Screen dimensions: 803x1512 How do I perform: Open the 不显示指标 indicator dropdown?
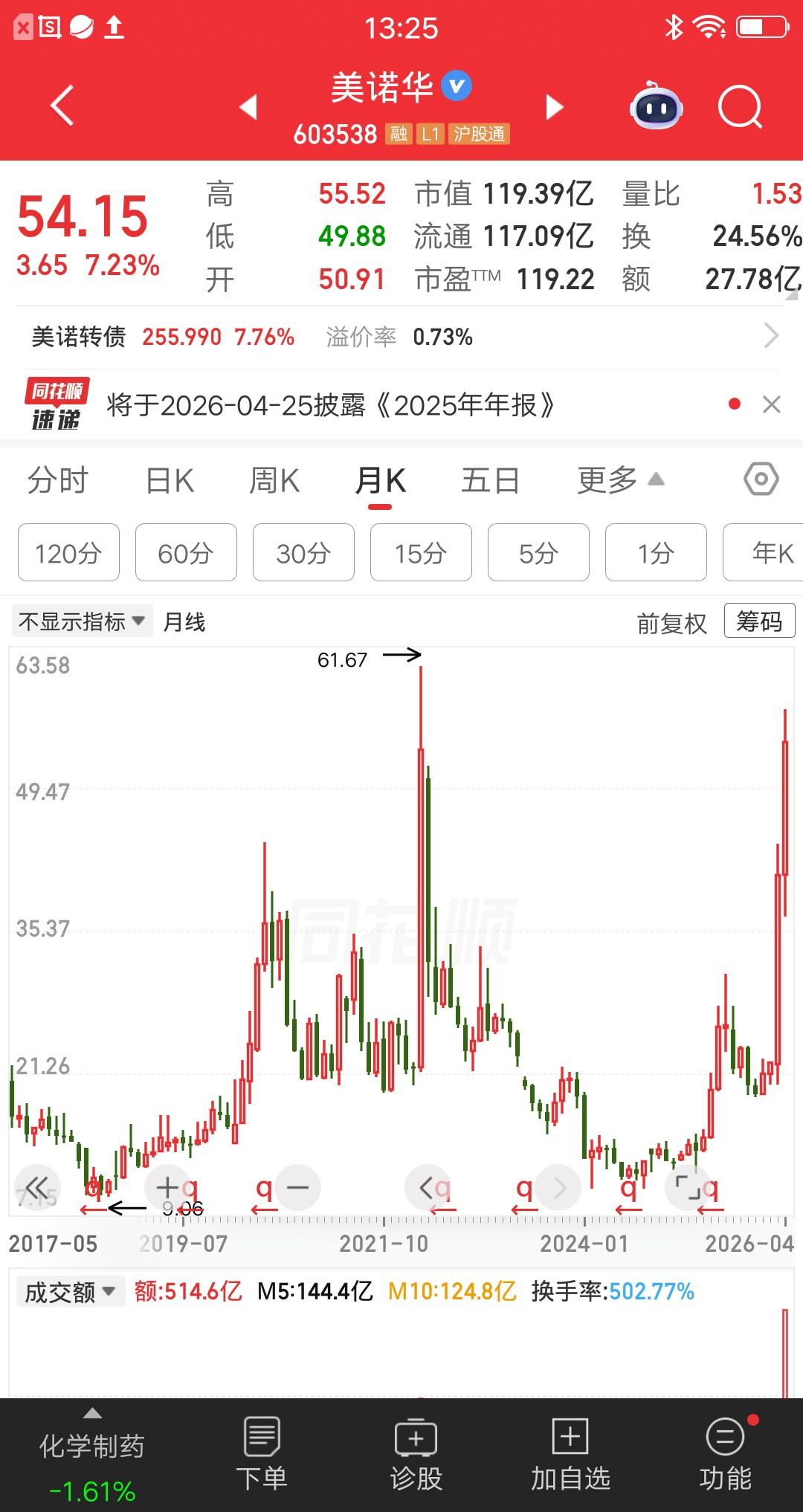tap(81, 621)
